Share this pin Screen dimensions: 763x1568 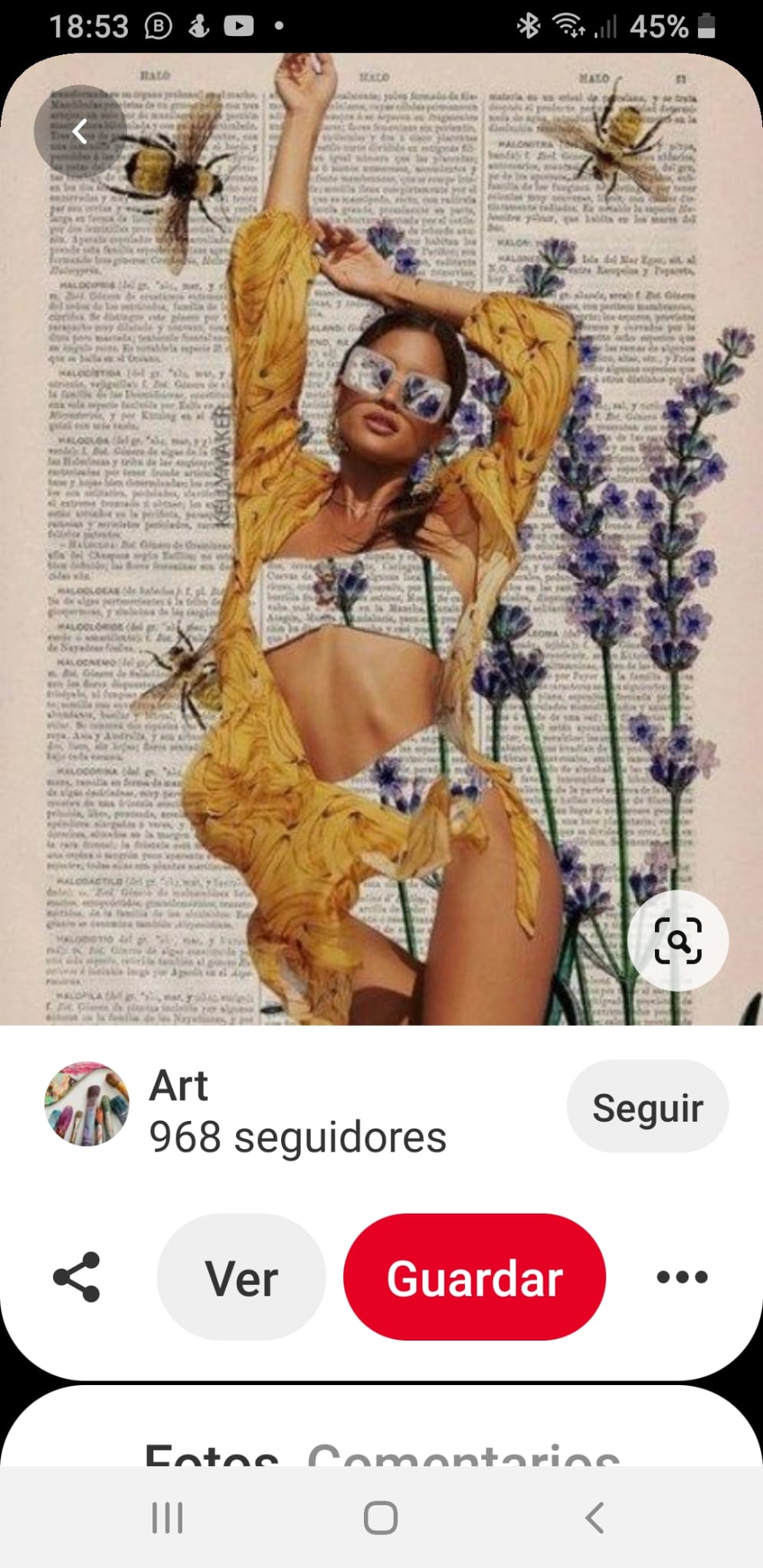(77, 1277)
